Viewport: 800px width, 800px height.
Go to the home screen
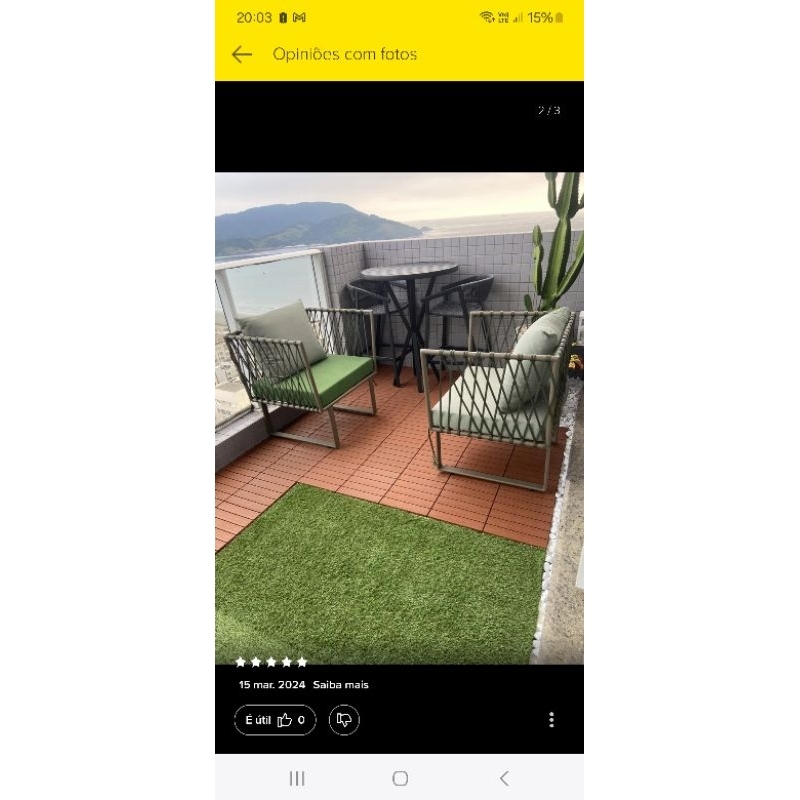(x=401, y=779)
